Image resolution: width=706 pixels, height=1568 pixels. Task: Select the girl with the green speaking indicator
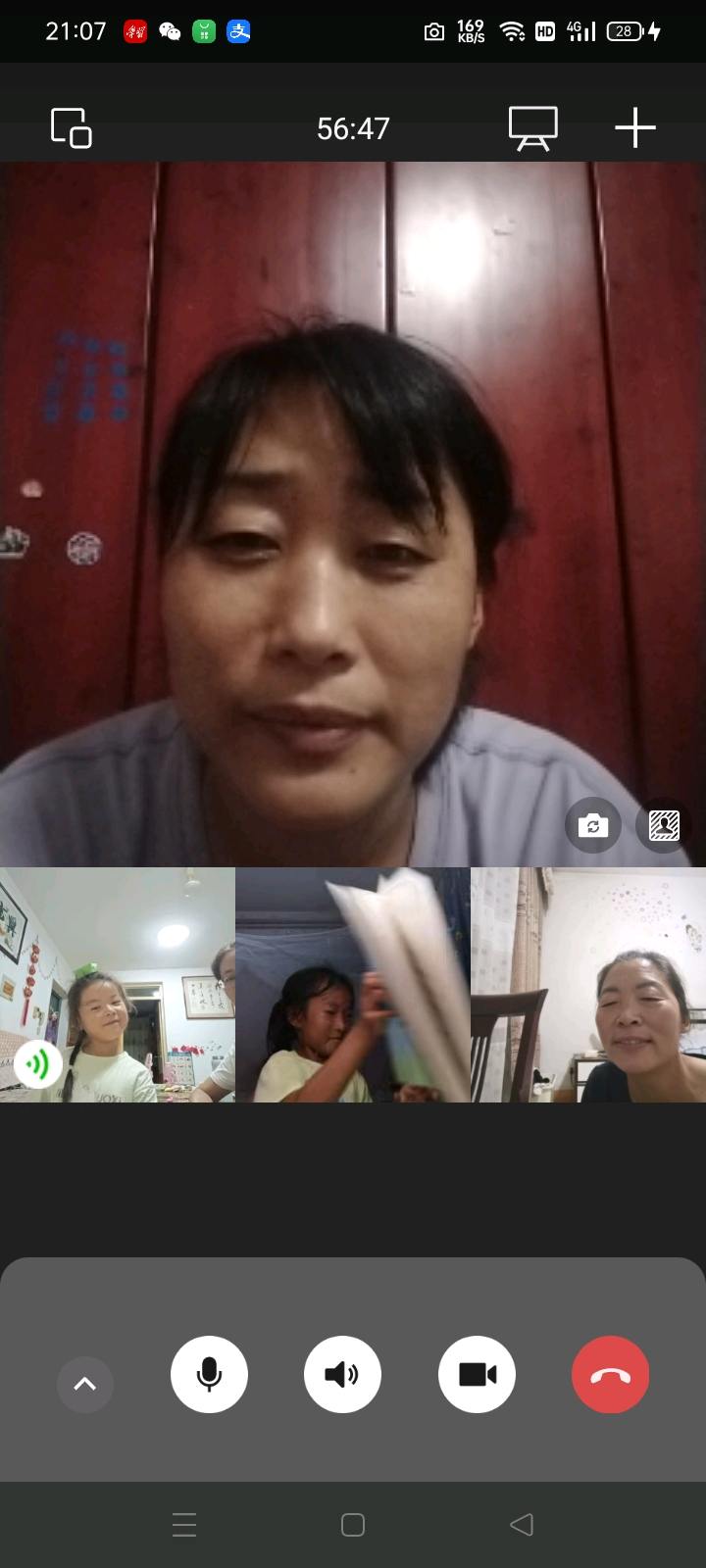pyautogui.click(x=118, y=985)
